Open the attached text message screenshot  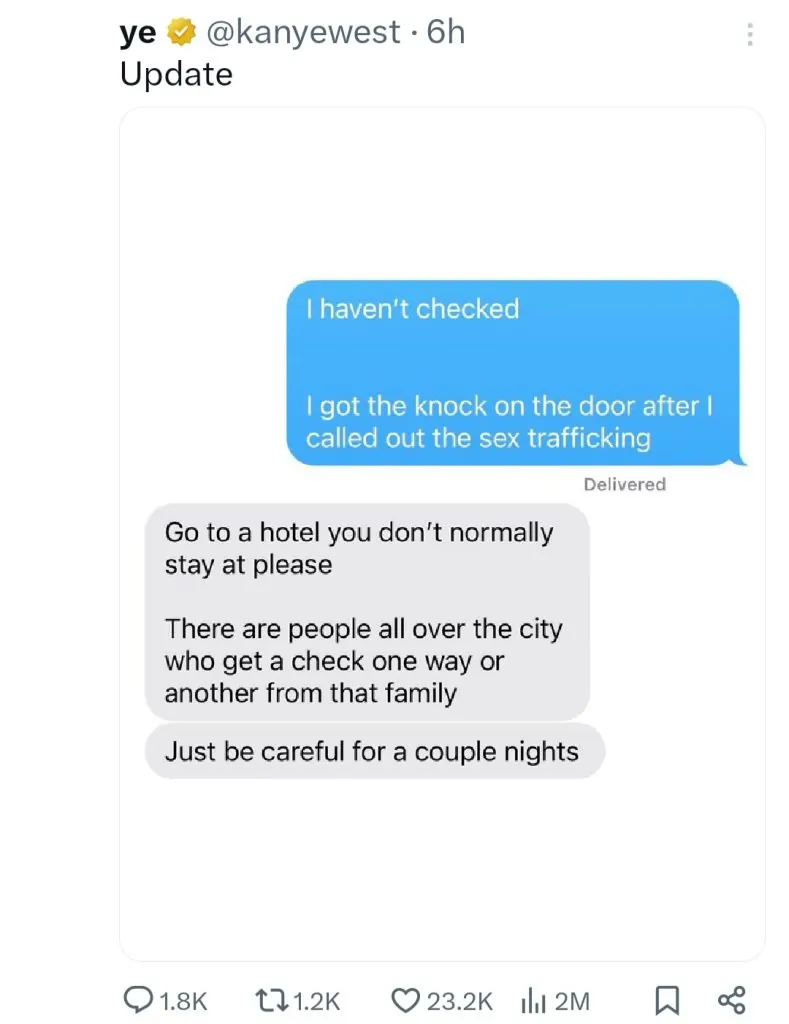(442, 534)
